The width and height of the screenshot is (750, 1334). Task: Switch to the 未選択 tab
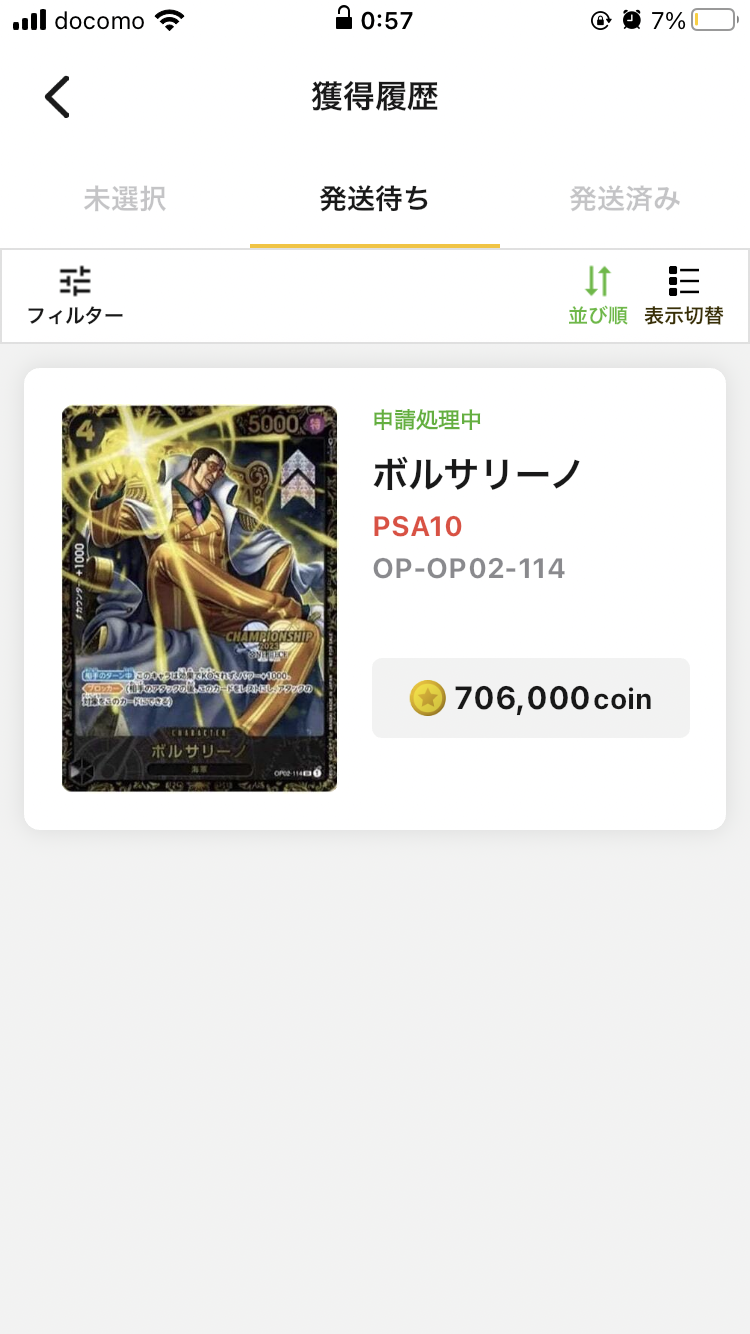point(125,199)
